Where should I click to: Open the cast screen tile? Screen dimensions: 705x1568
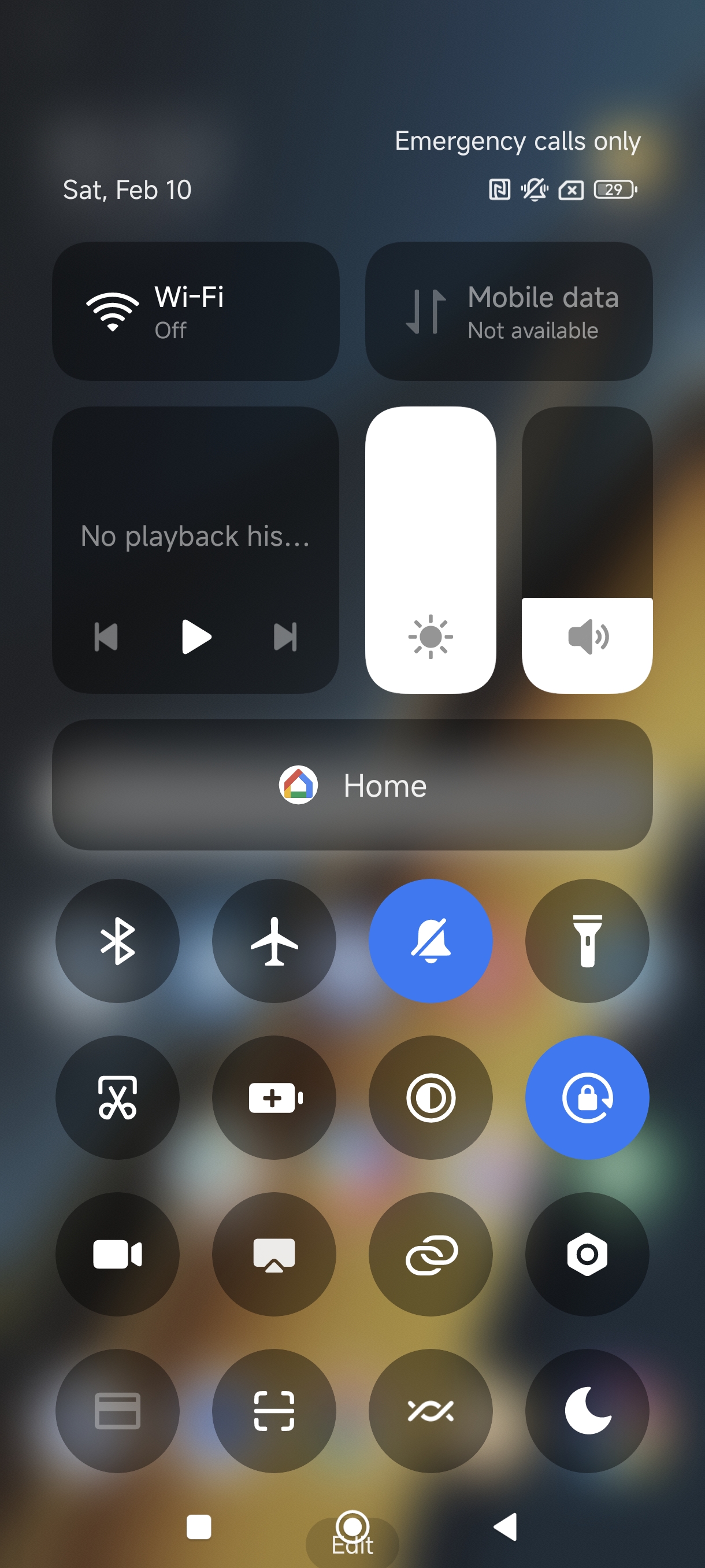[x=274, y=1255]
